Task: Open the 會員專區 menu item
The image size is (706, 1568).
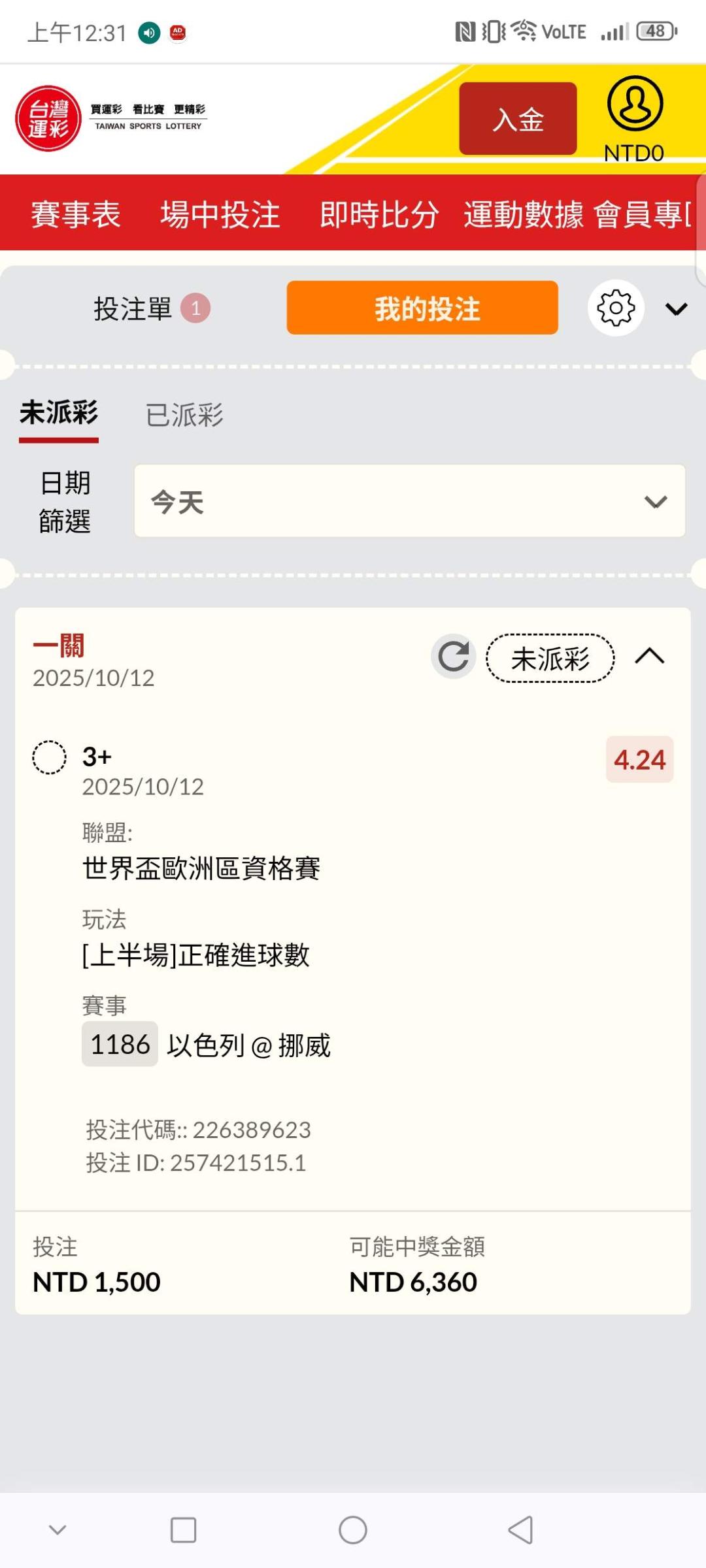Action: tap(643, 214)
